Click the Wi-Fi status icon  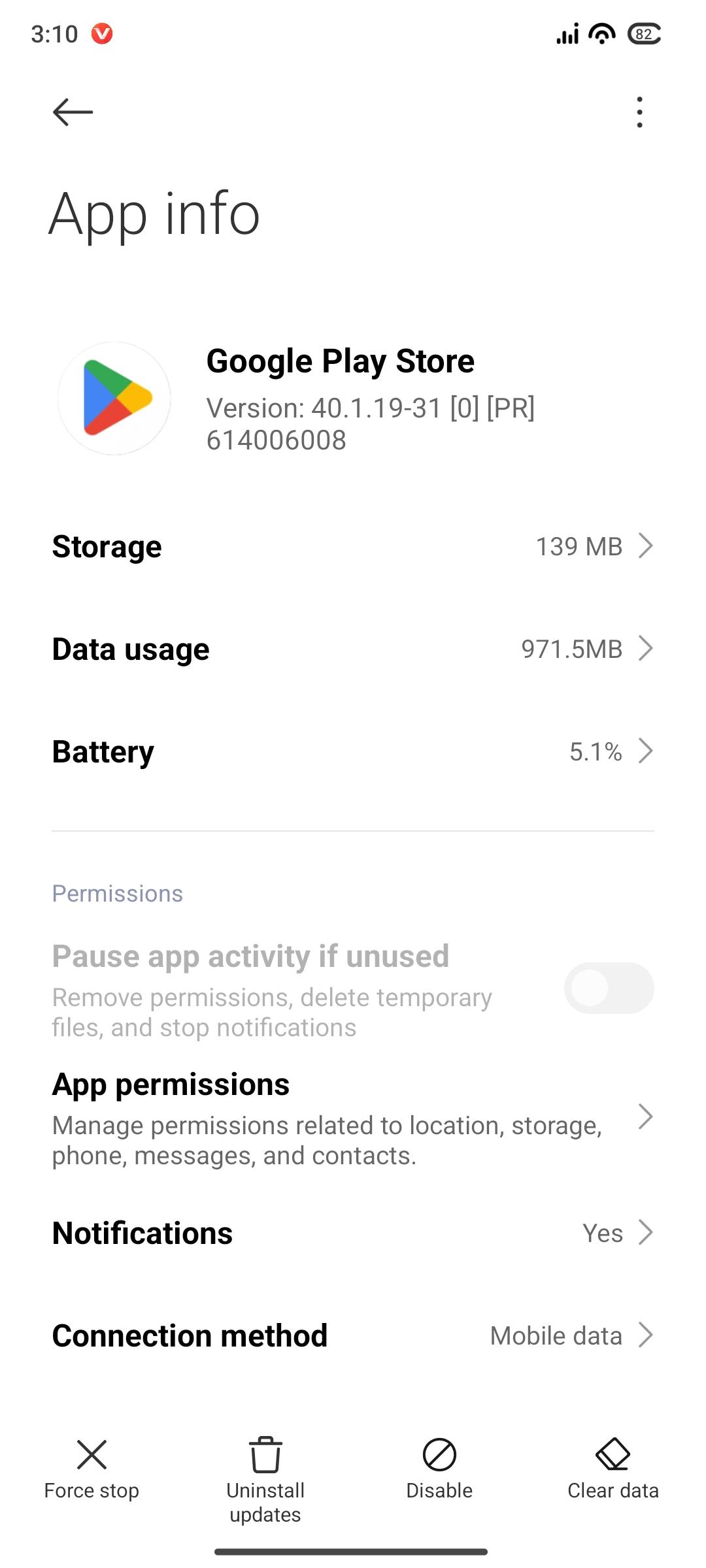coord(601,34)
